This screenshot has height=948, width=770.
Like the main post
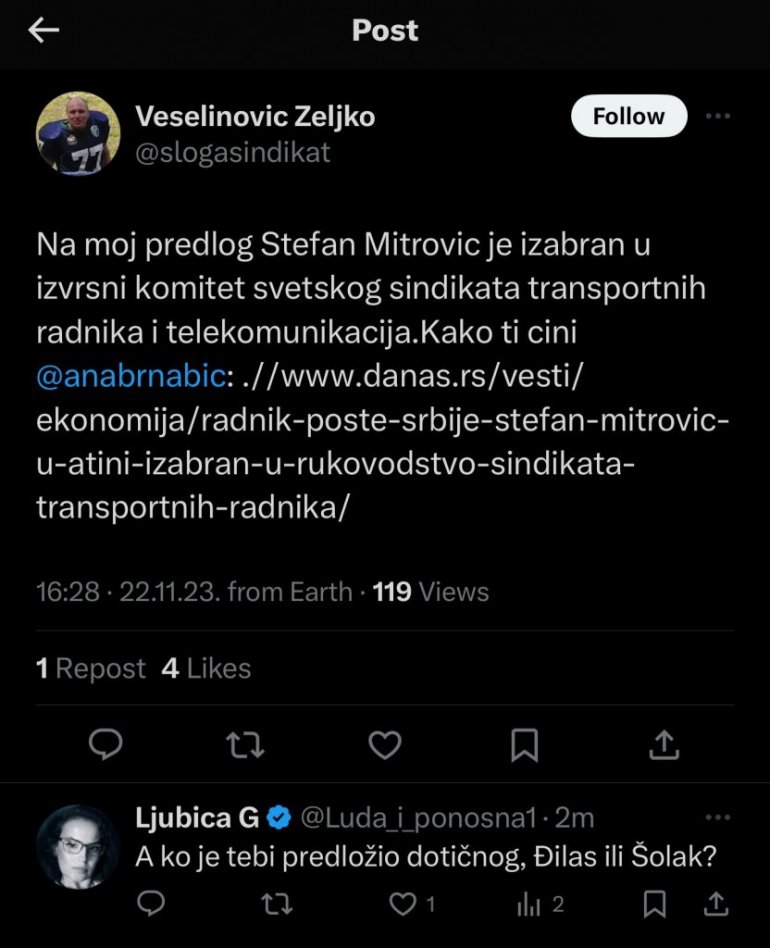(x=385, y=744)
